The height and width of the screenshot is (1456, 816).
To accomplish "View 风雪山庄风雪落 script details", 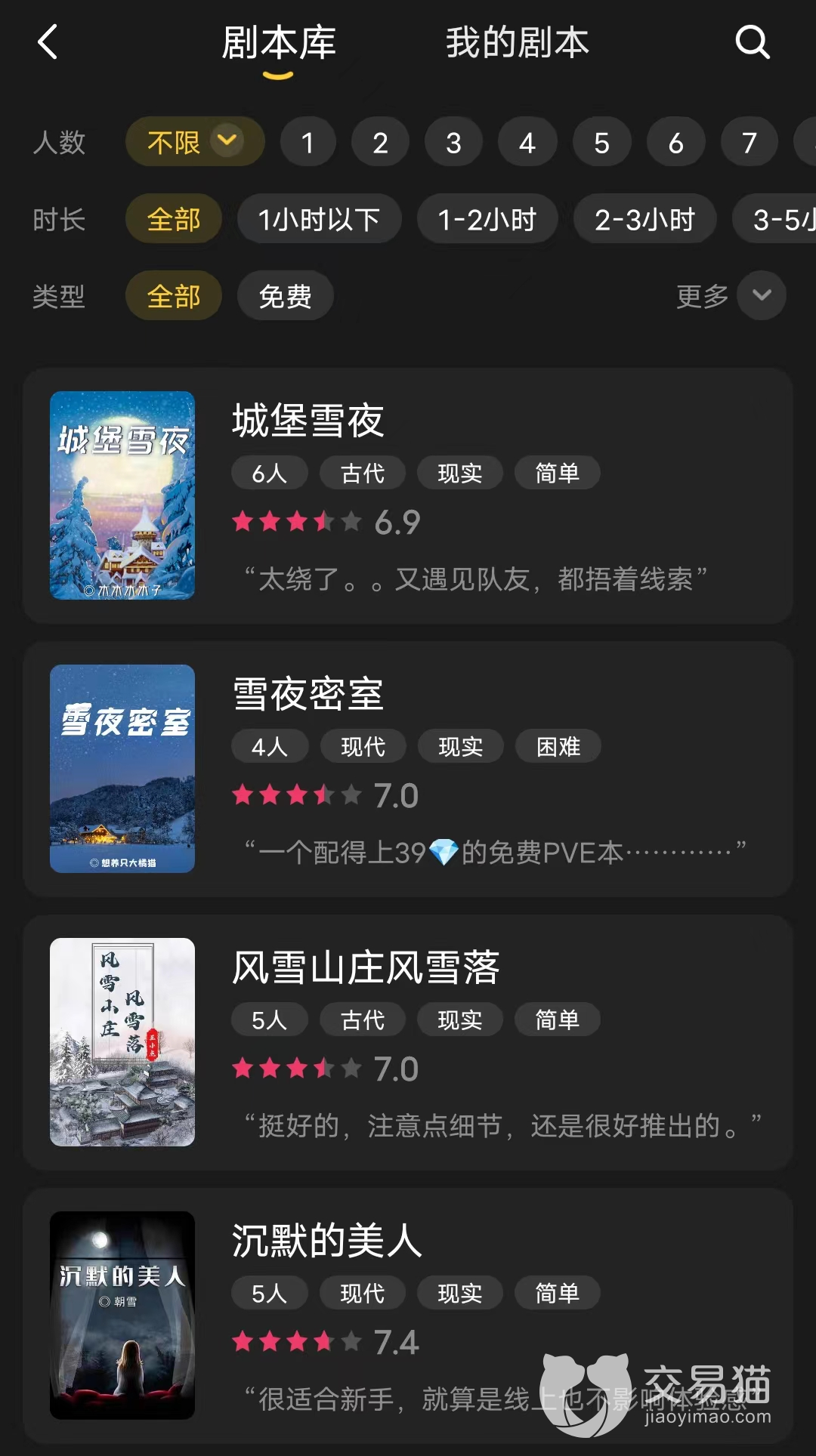I will pos(408,1042).
